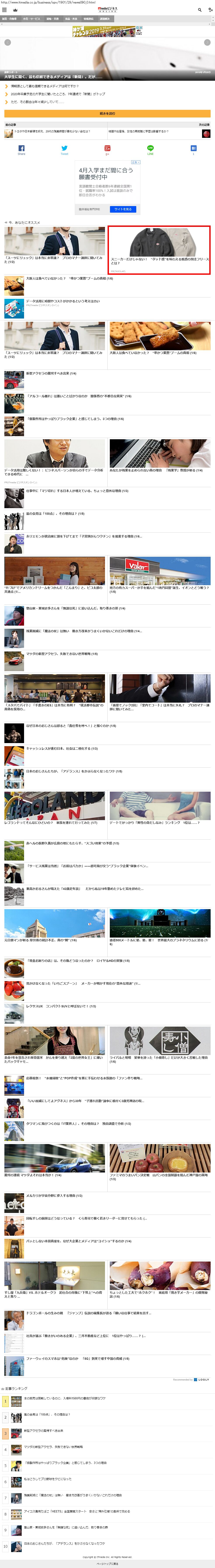215x1568 pixels.
Task: Share article on Facebook
Action: tap(21, 149)
